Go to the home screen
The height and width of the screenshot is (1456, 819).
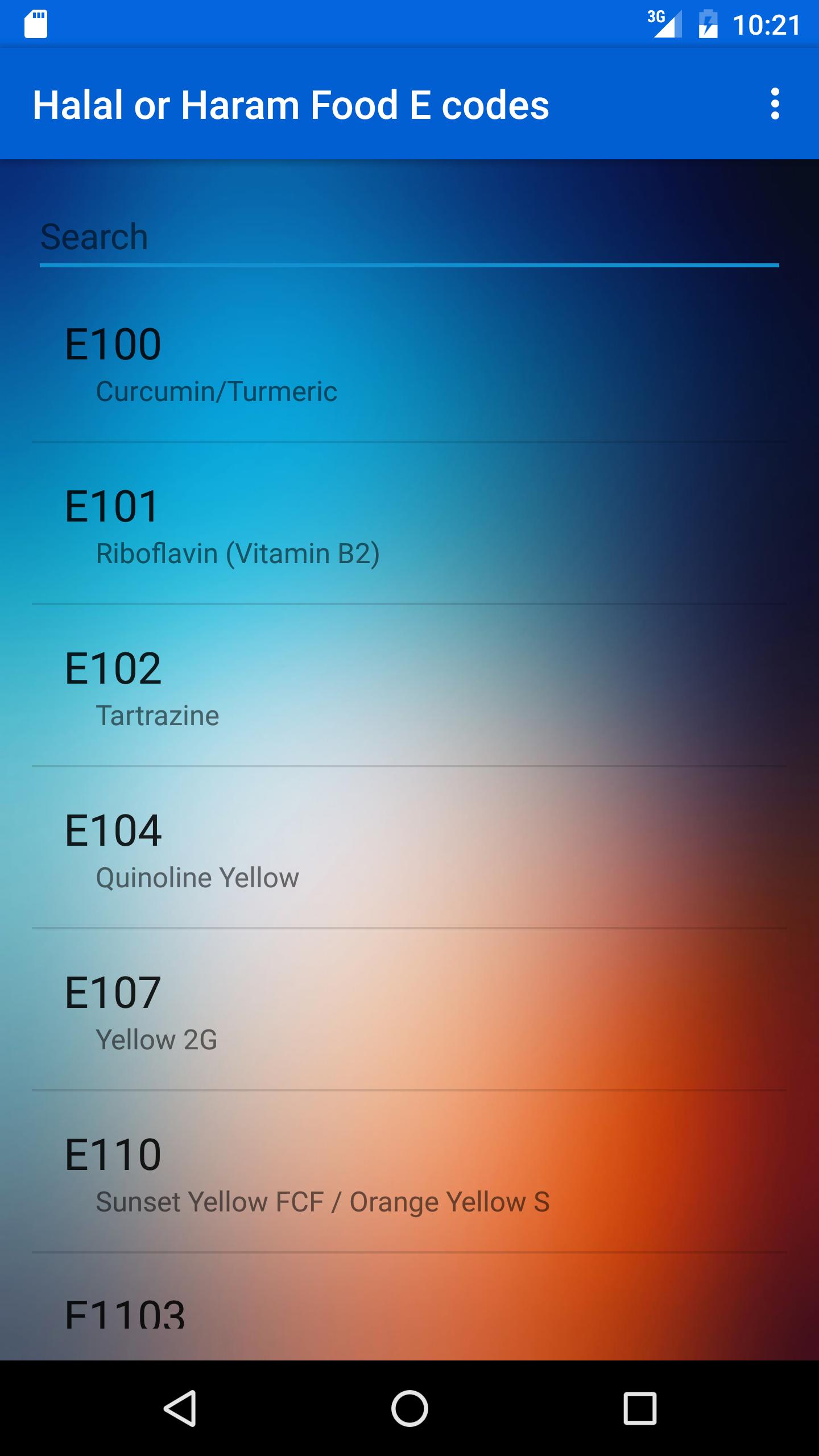(409, 1408)
